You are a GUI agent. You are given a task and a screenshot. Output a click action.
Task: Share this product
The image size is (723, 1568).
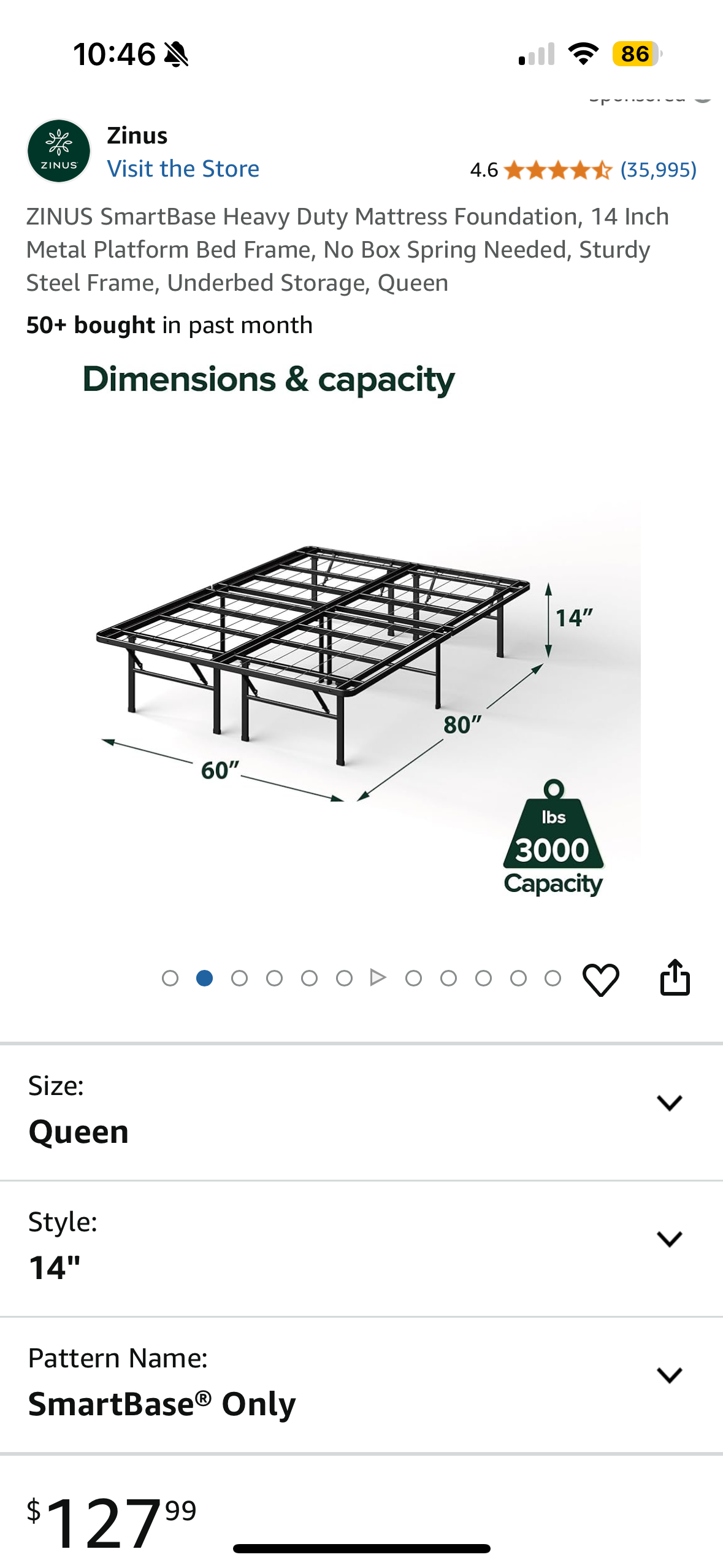675,978
